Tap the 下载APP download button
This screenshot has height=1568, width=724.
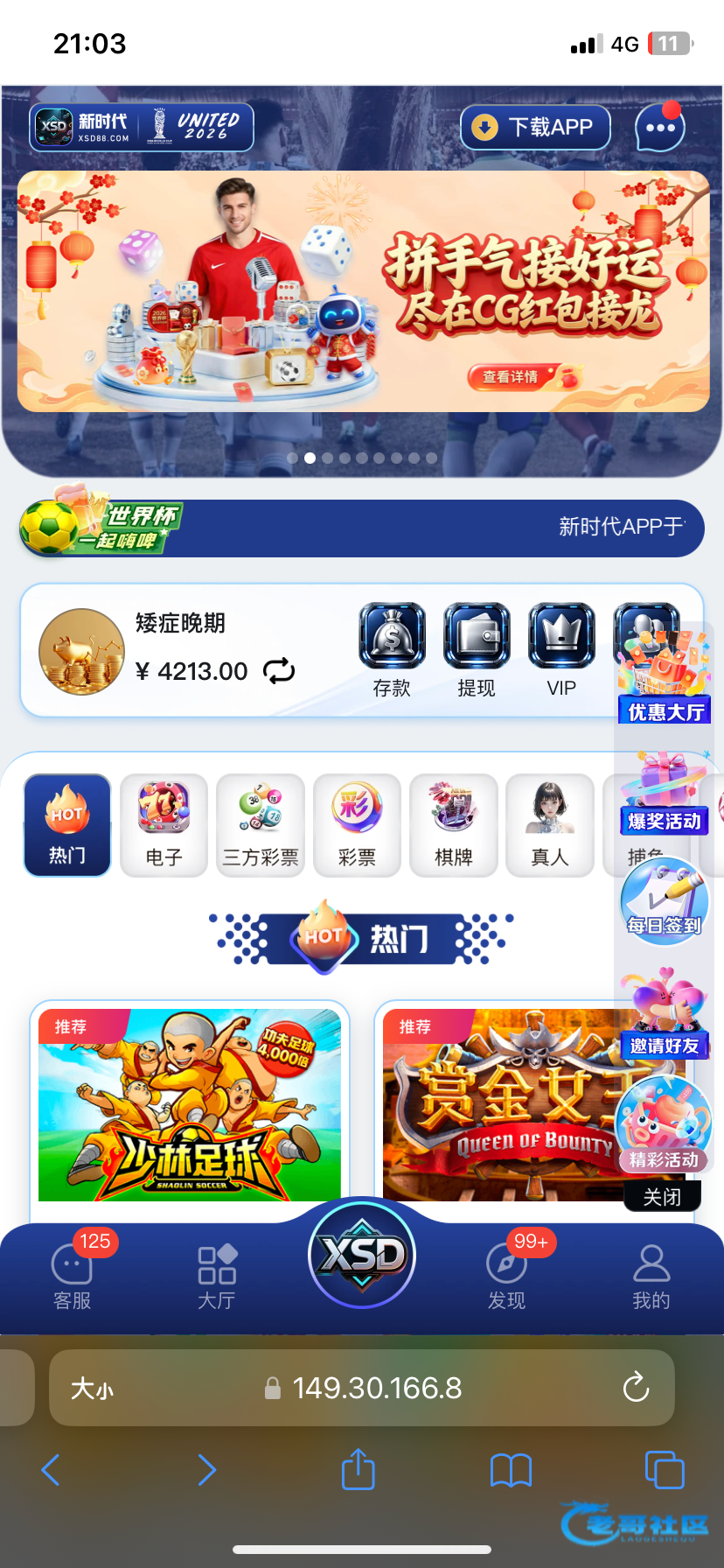pos(535,128)
